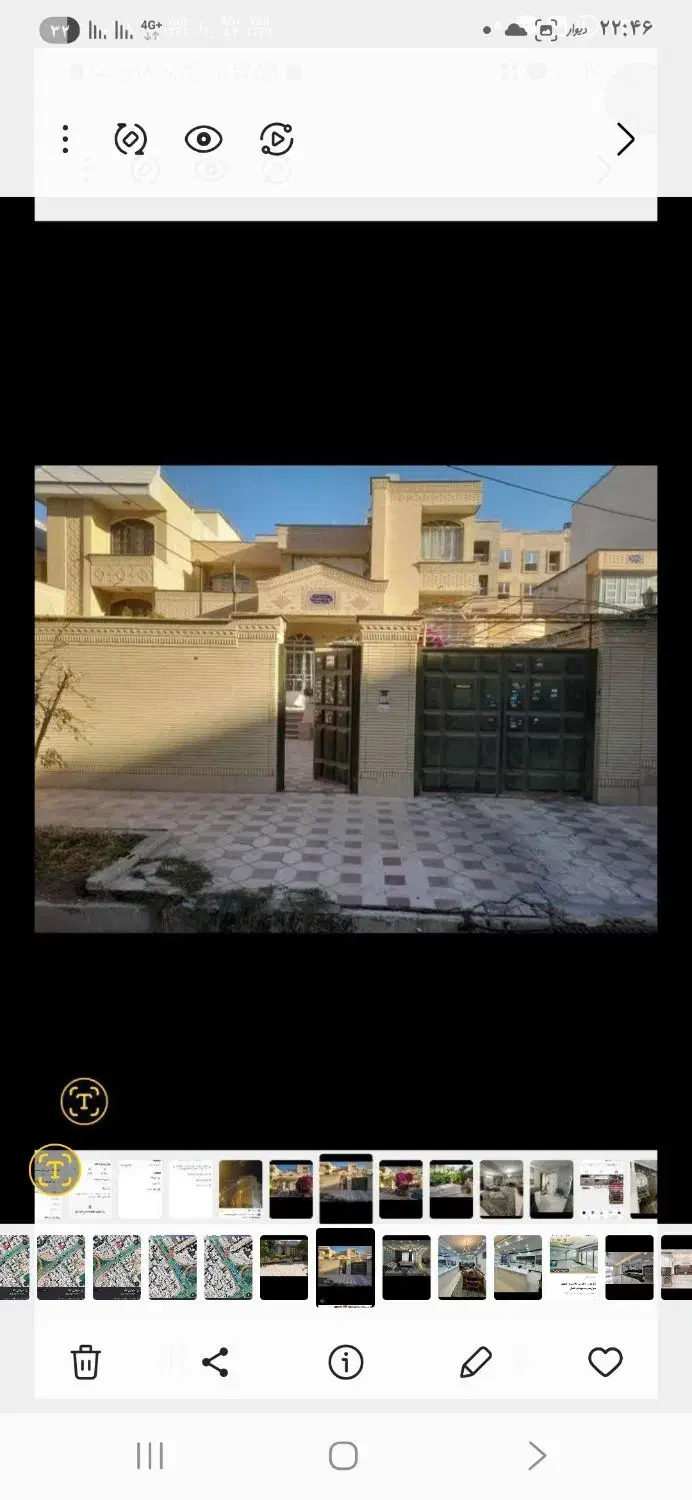The height and width of the screenshot is (1500, 692).
Task: Tap the rotate image icon
Action: pyautogui.click(x=131, y=139)
